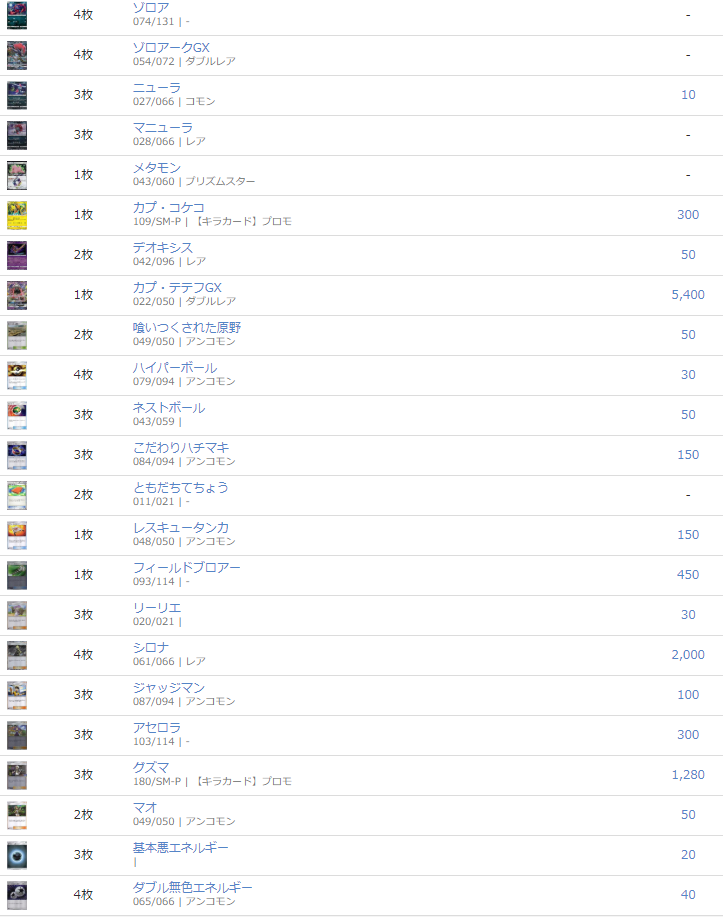Screen dimensions: 723x917
Task: Open the ニューラ card page
Action: [157, 87]
